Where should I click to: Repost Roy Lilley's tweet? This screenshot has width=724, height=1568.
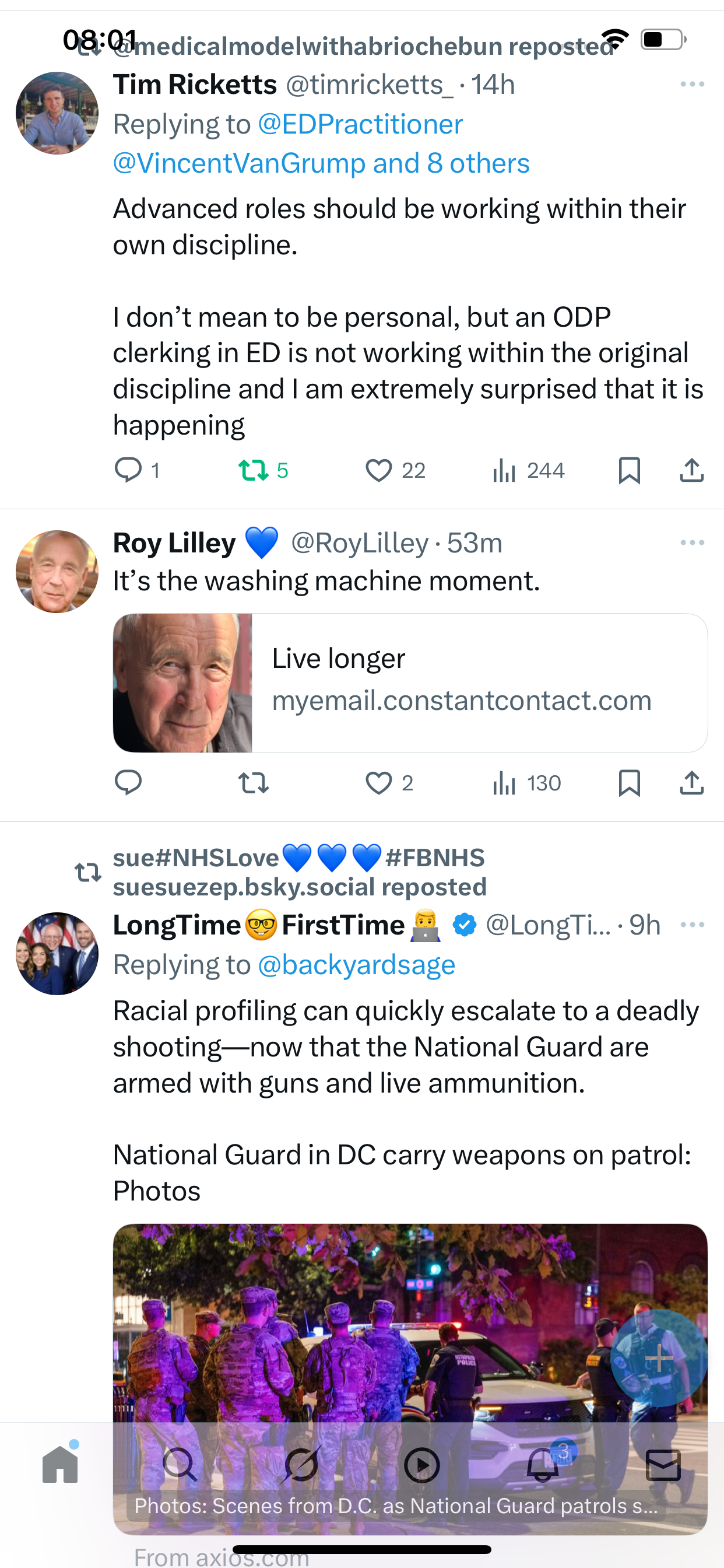click(x=253, y=783)
